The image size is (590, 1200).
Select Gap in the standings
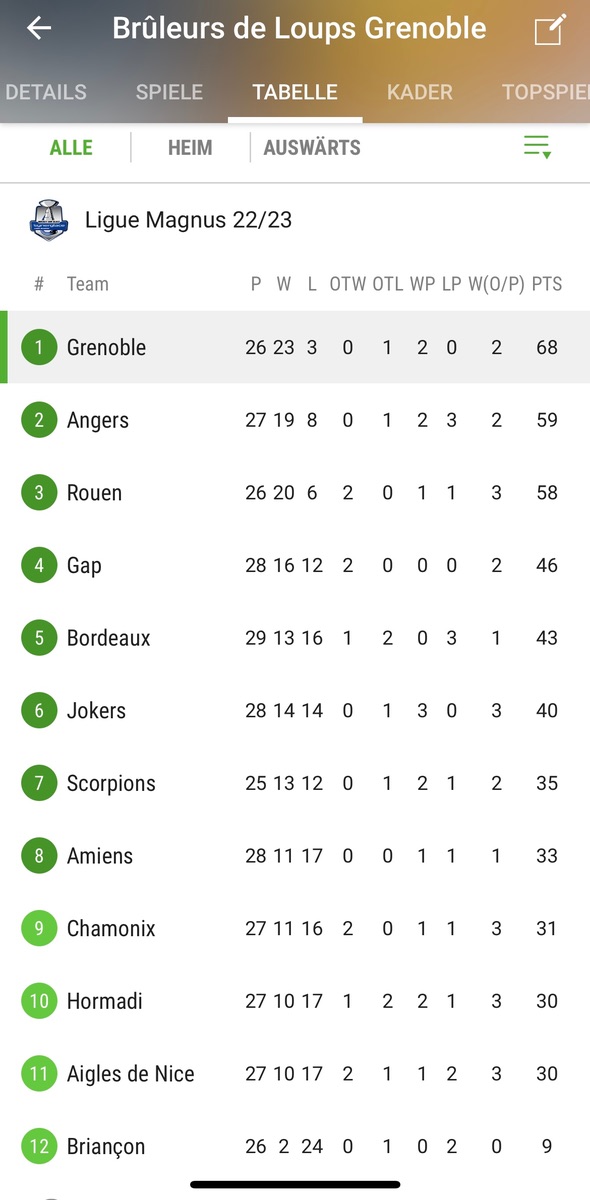[x=295, y=565]
